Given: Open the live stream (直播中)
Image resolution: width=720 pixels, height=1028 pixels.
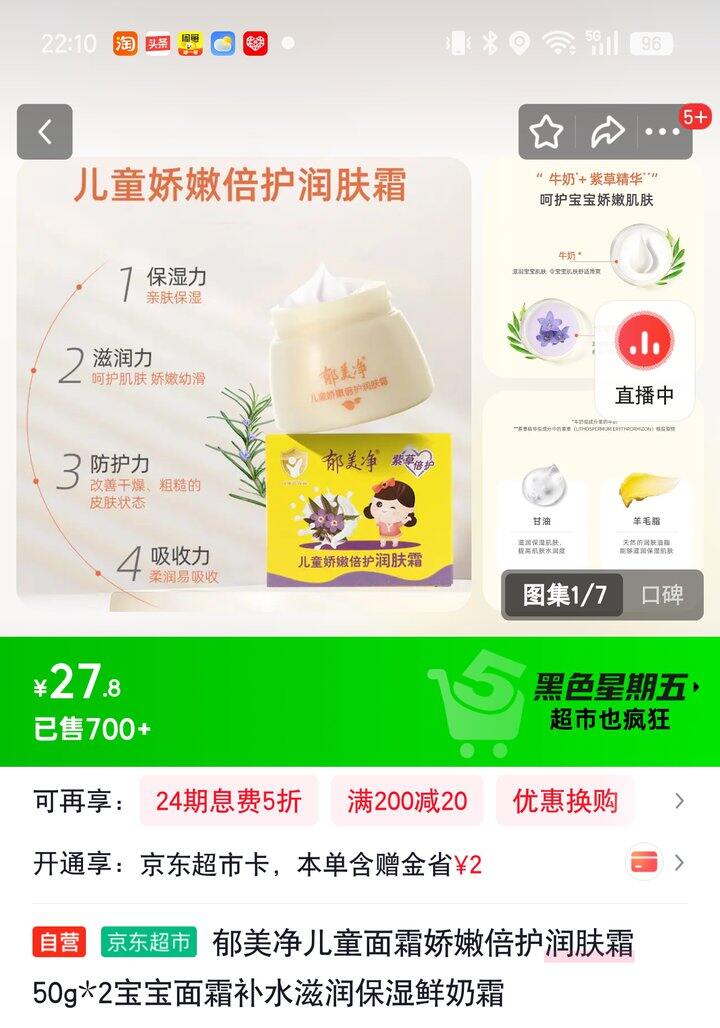Looking at the screenshot, I should [x=644, y=360].
